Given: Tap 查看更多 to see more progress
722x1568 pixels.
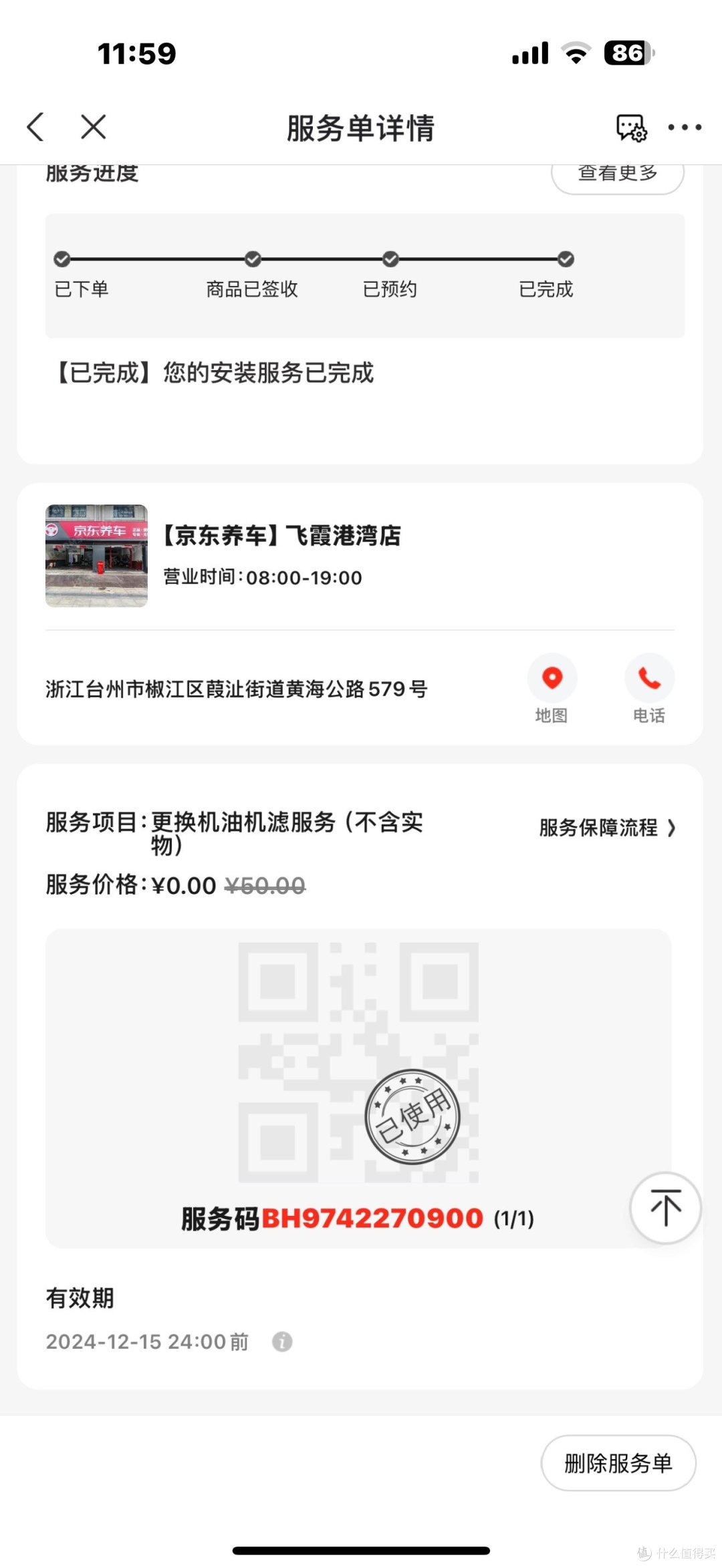Looking at the screenshot, I should tap(618, 174).
